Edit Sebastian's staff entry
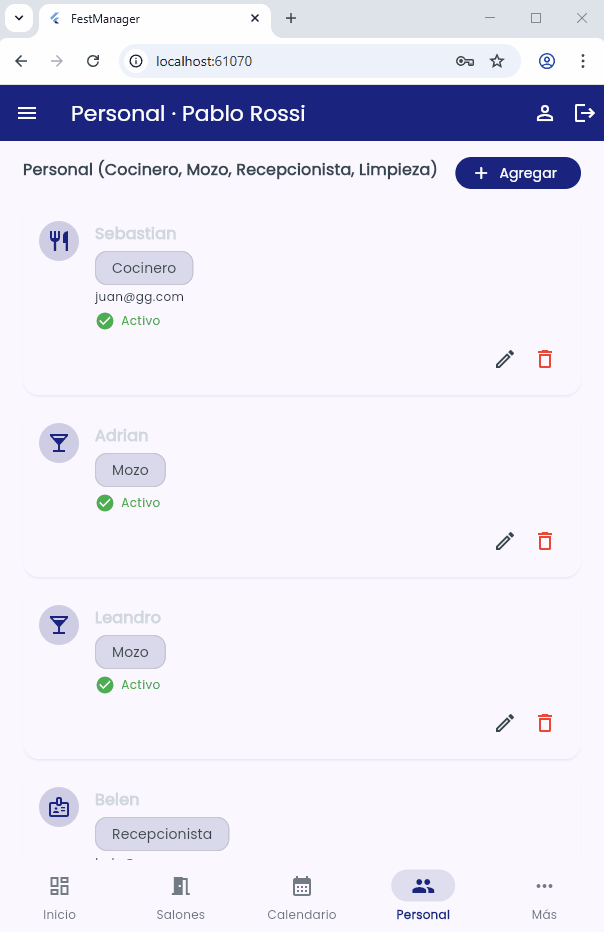 [x=505, y=359]
